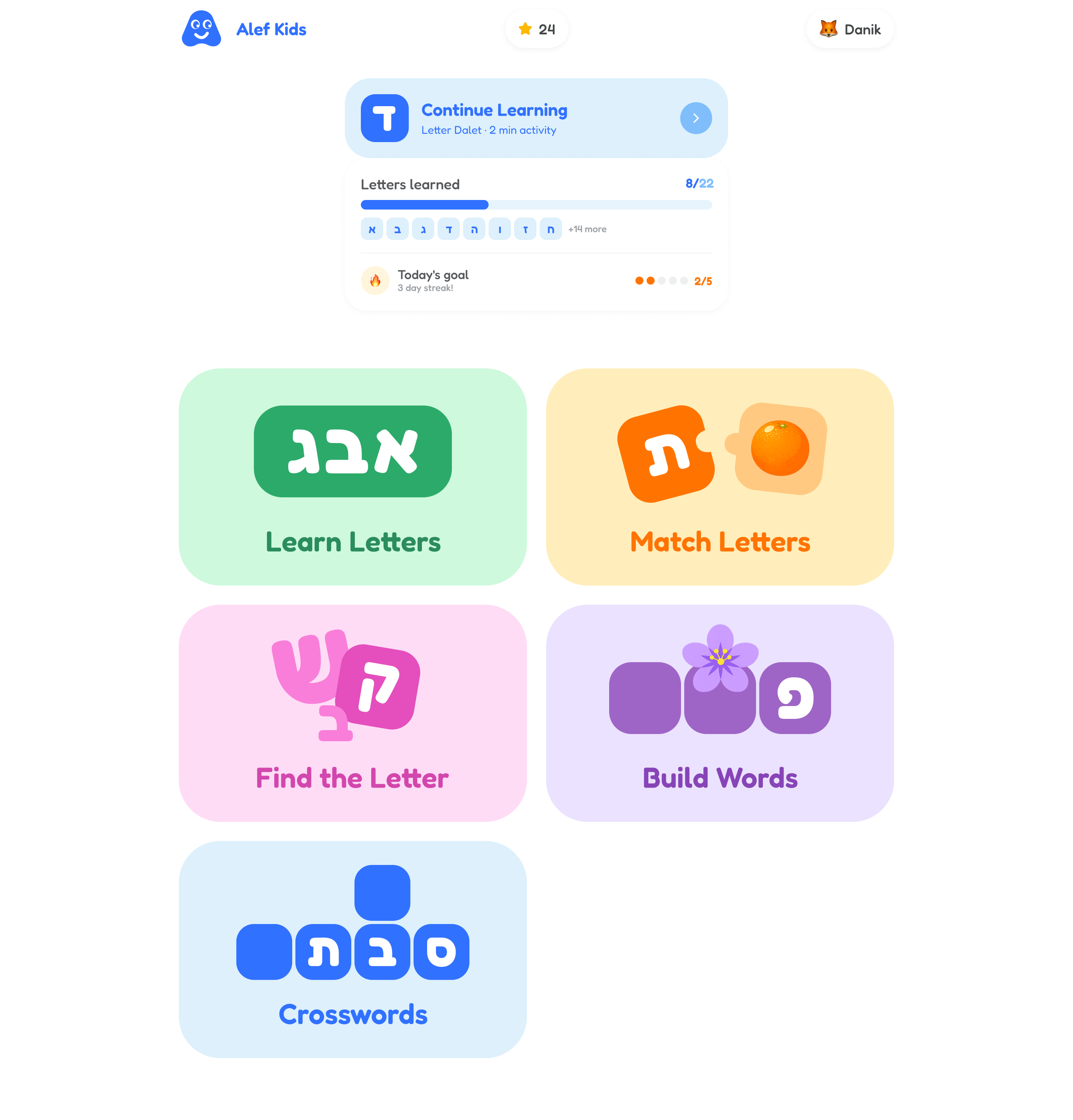Open the Find the Letter game
This screenshot has width=1073, height=1120.
tap(352, 712)
